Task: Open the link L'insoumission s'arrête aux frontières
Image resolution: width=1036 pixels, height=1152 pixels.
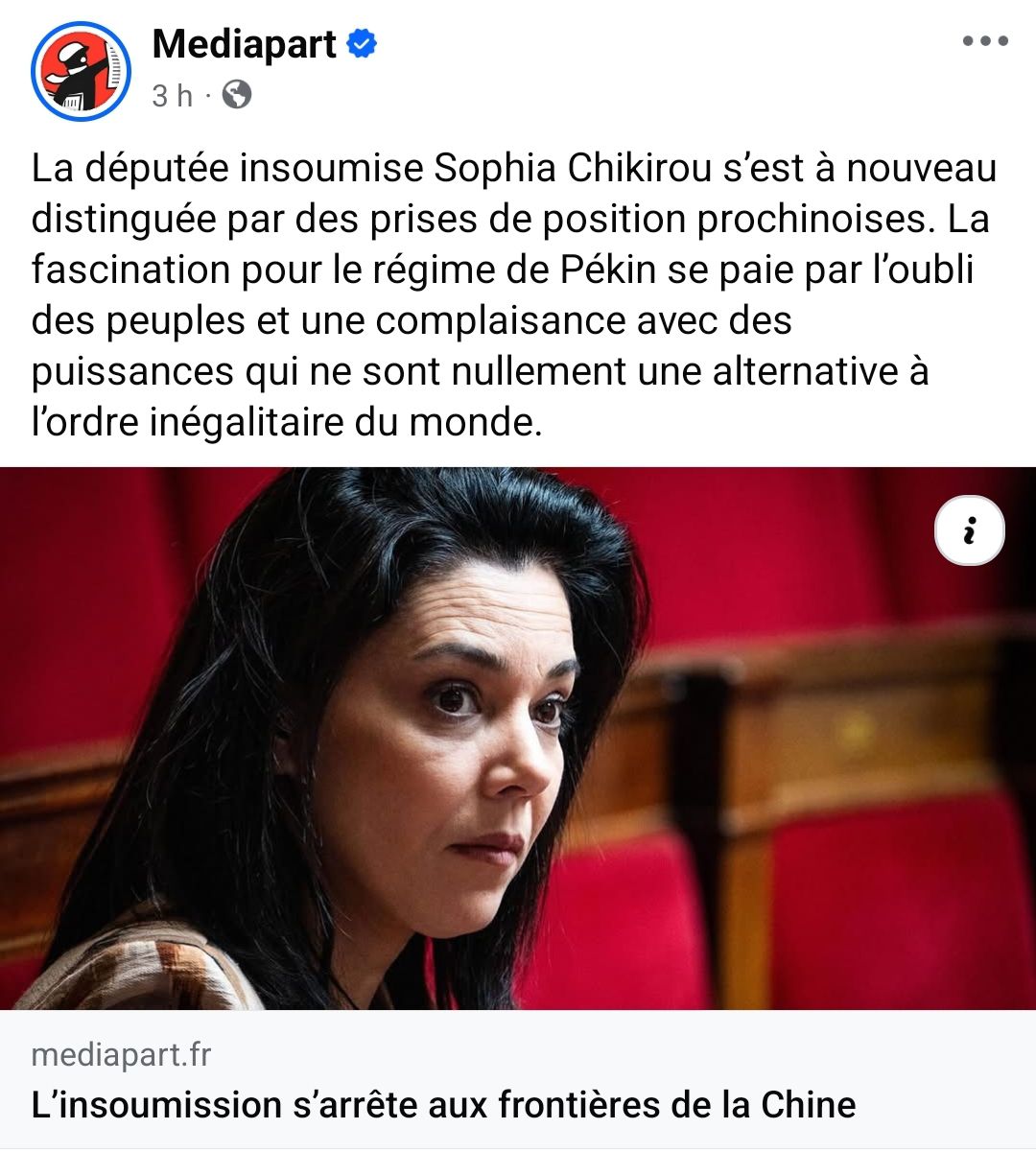Action: 443,1104
